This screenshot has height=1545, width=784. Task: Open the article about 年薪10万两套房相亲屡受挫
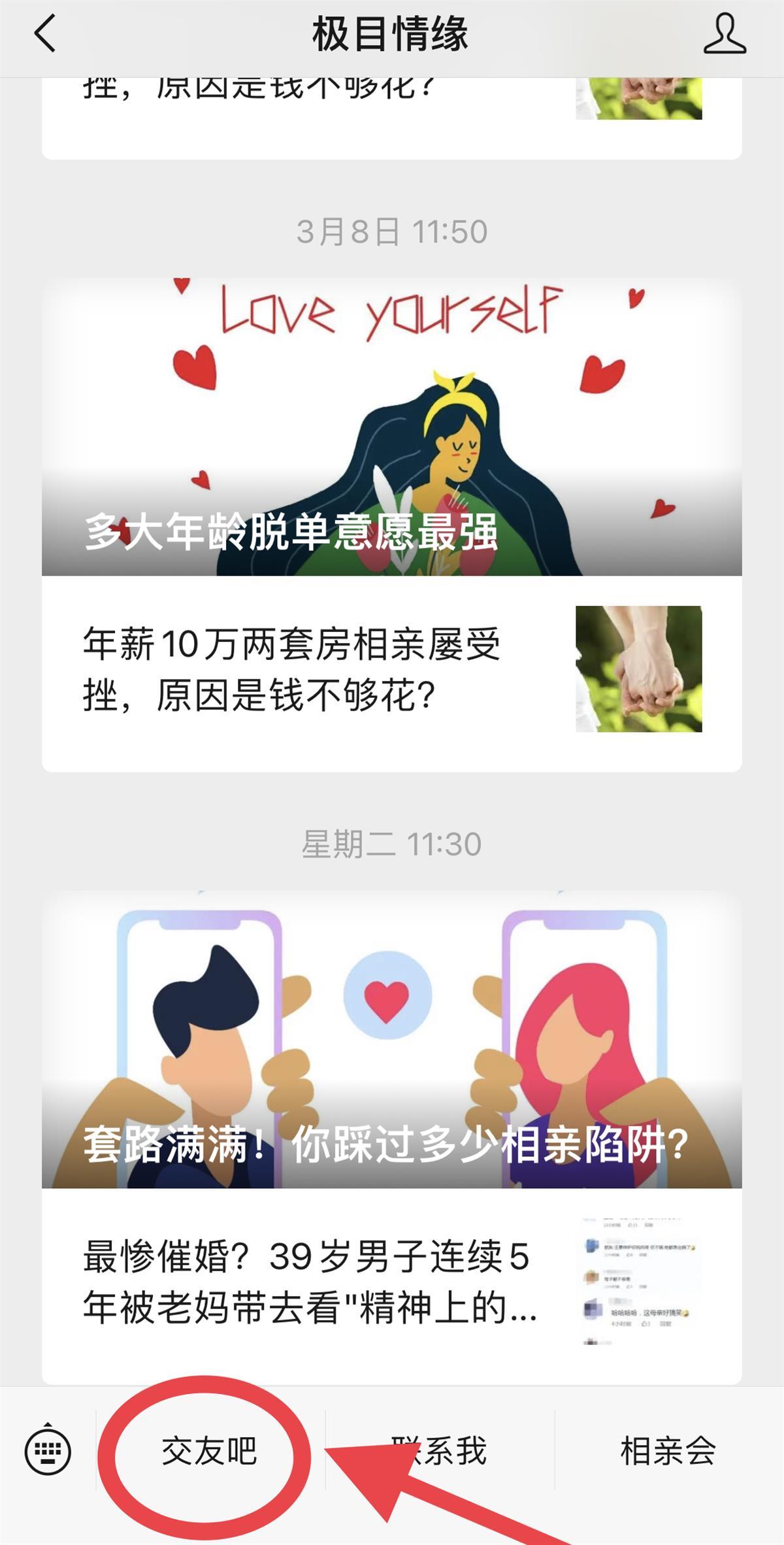[294, 670]
